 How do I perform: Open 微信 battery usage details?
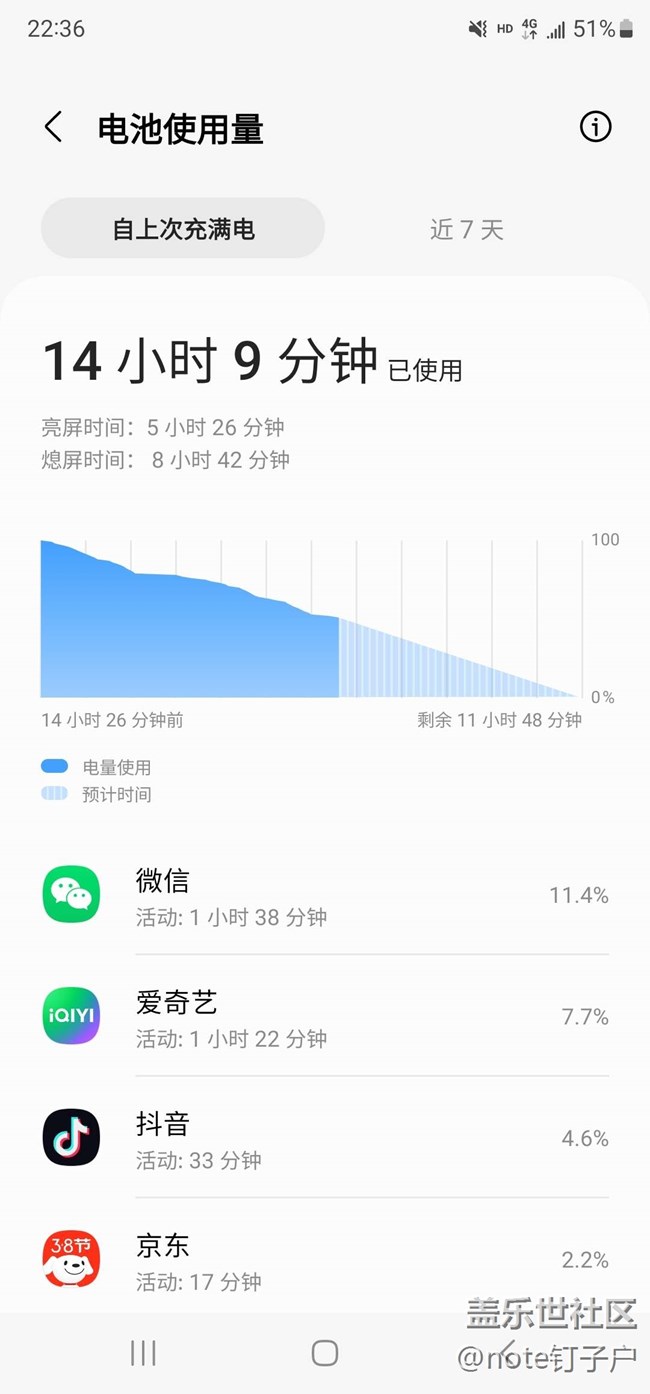(x=325, y=896)
